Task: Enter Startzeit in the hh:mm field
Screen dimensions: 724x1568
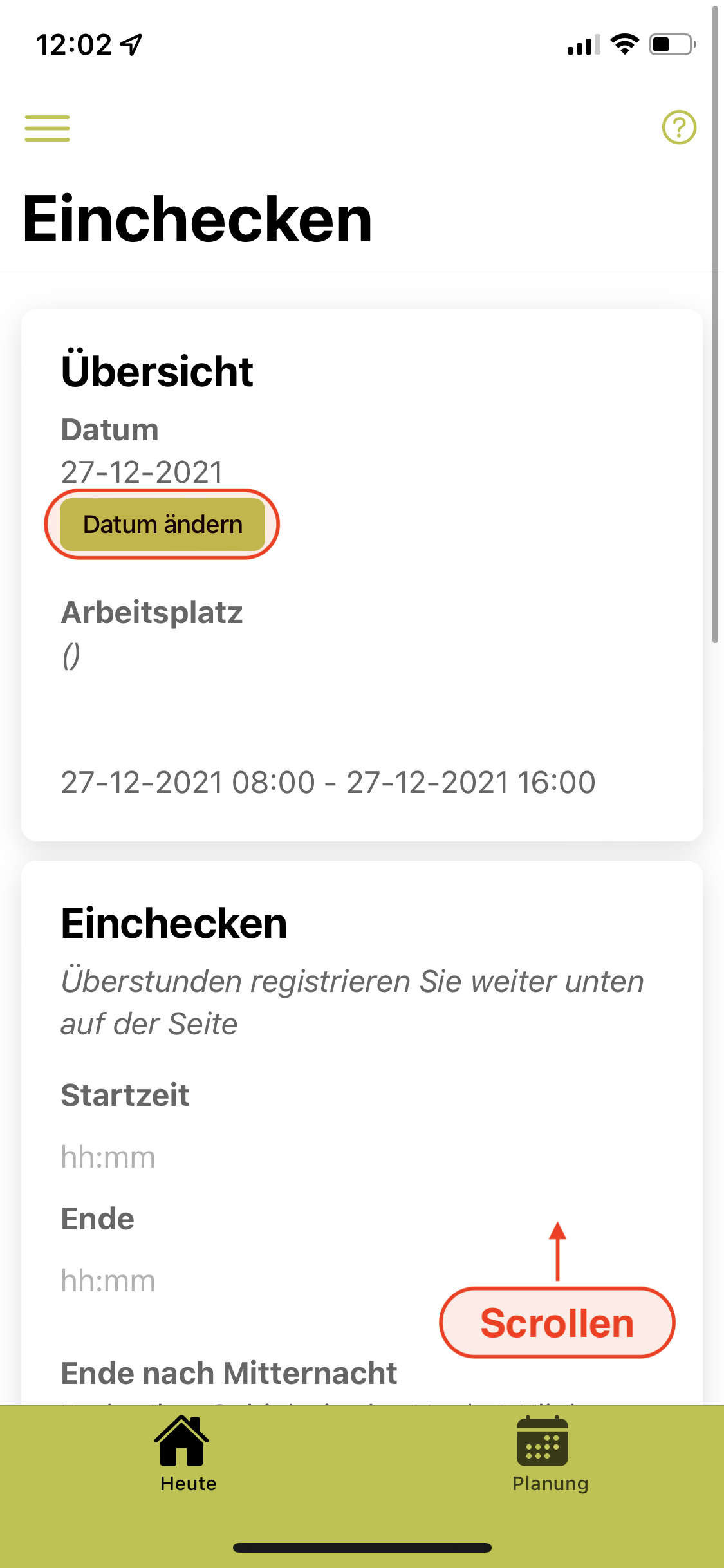Action: [x=362, y=1157]
